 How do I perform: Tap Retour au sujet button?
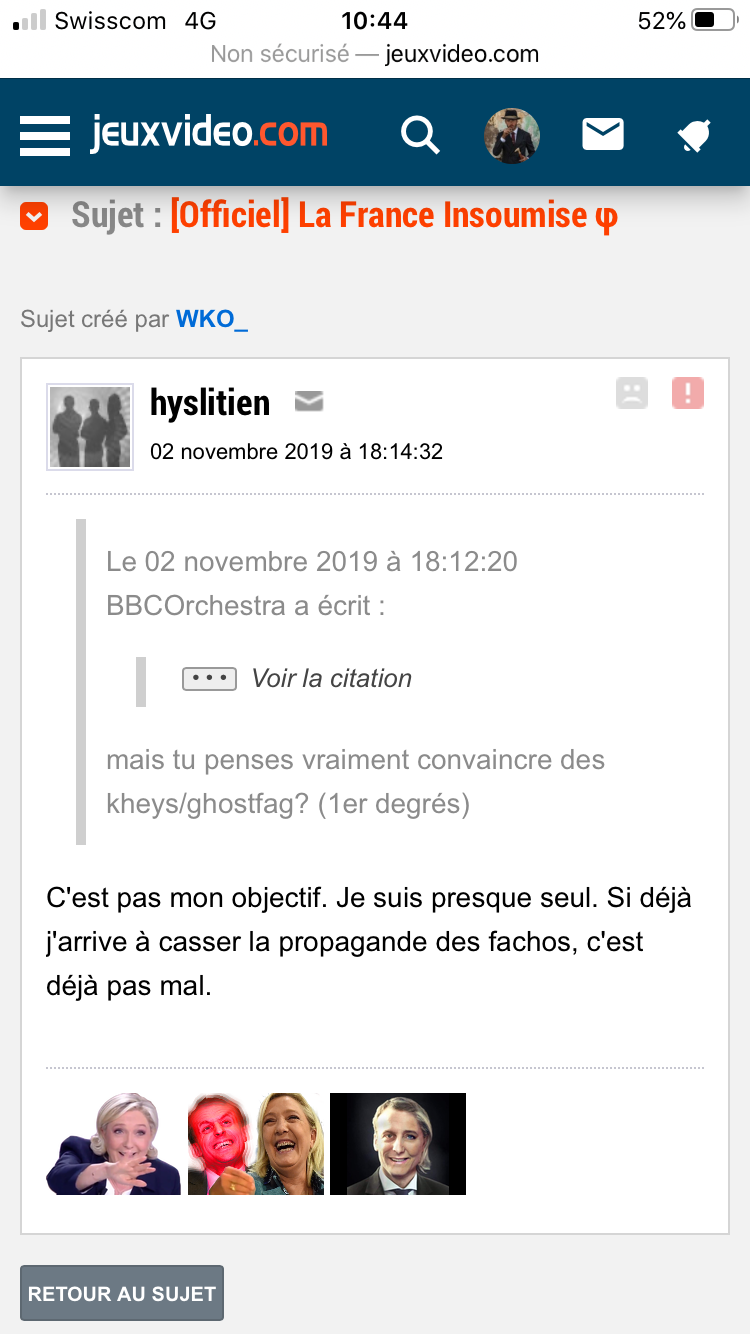tap(122, 1293)
